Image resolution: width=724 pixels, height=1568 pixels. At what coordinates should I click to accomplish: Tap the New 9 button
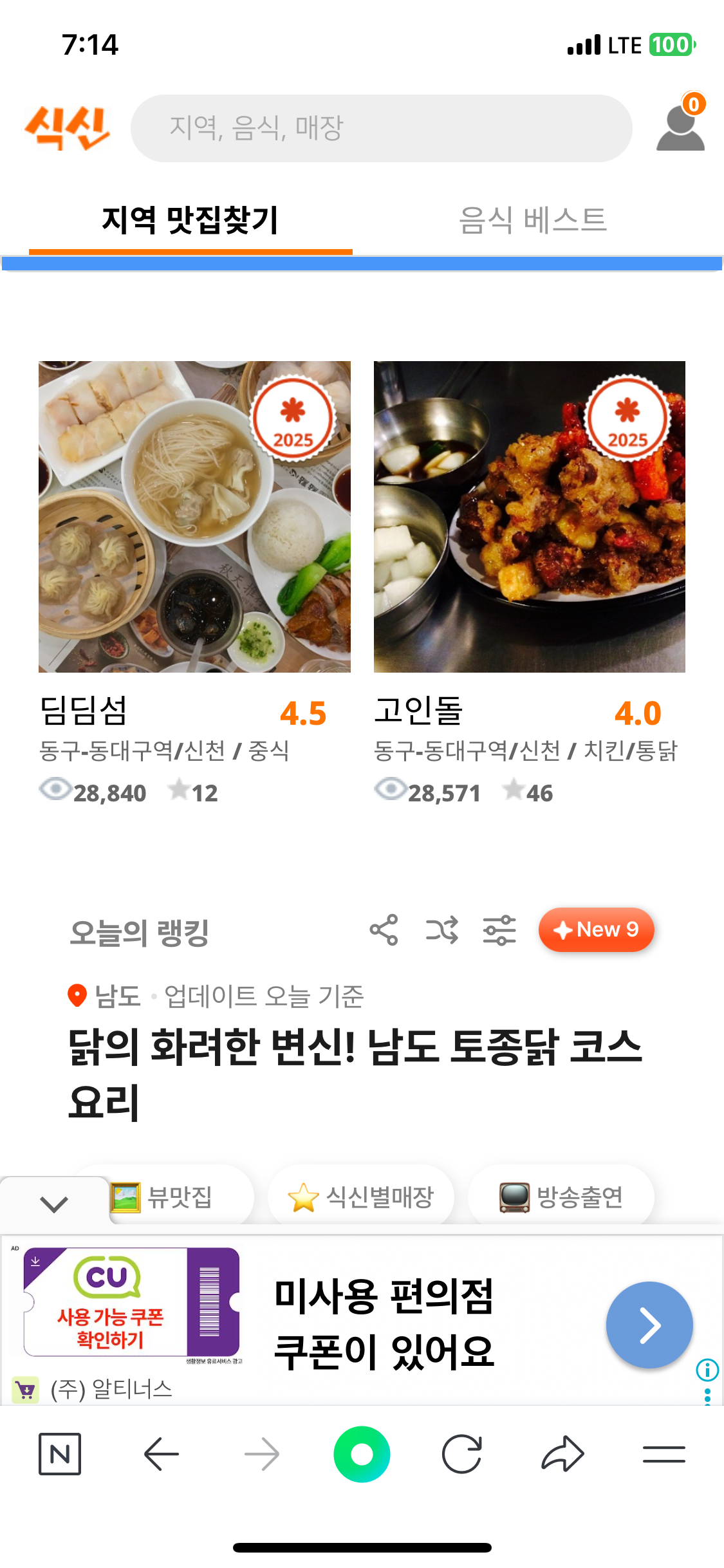point(596,930)
